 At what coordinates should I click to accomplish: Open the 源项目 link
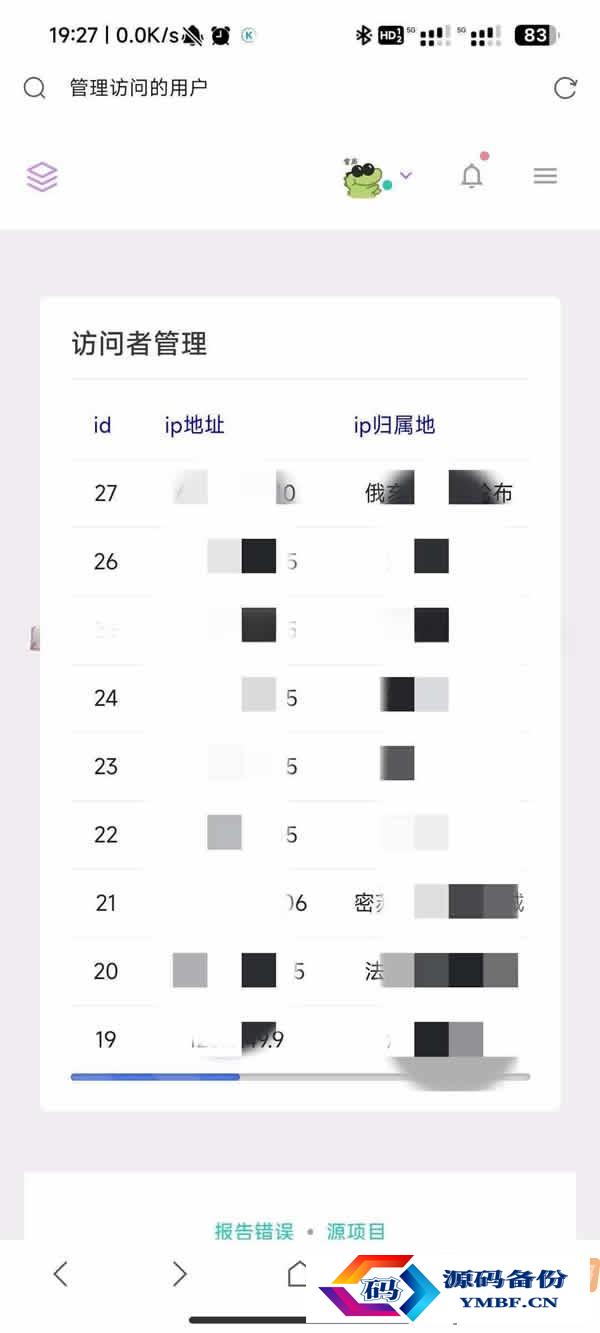356,1231
